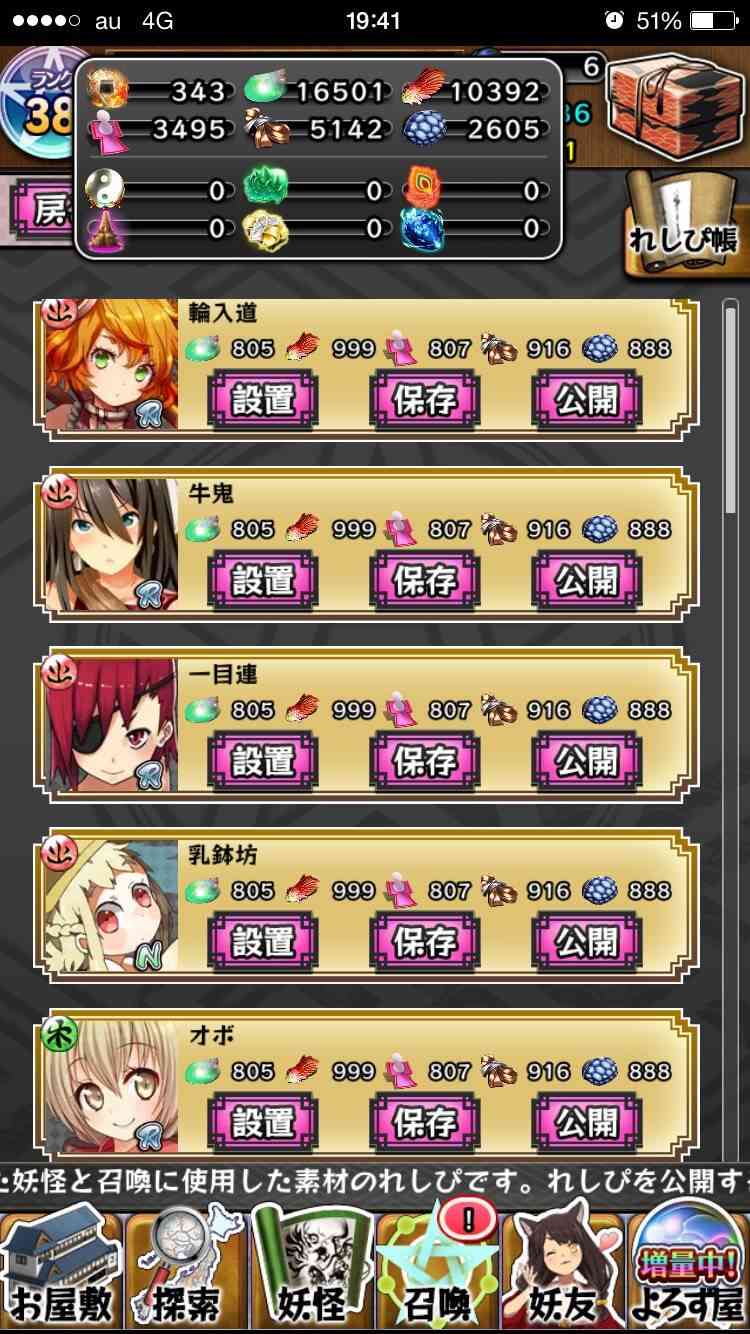
Task: Tap 設置 on the 一目連 recipe
Action: click(263, 761)
